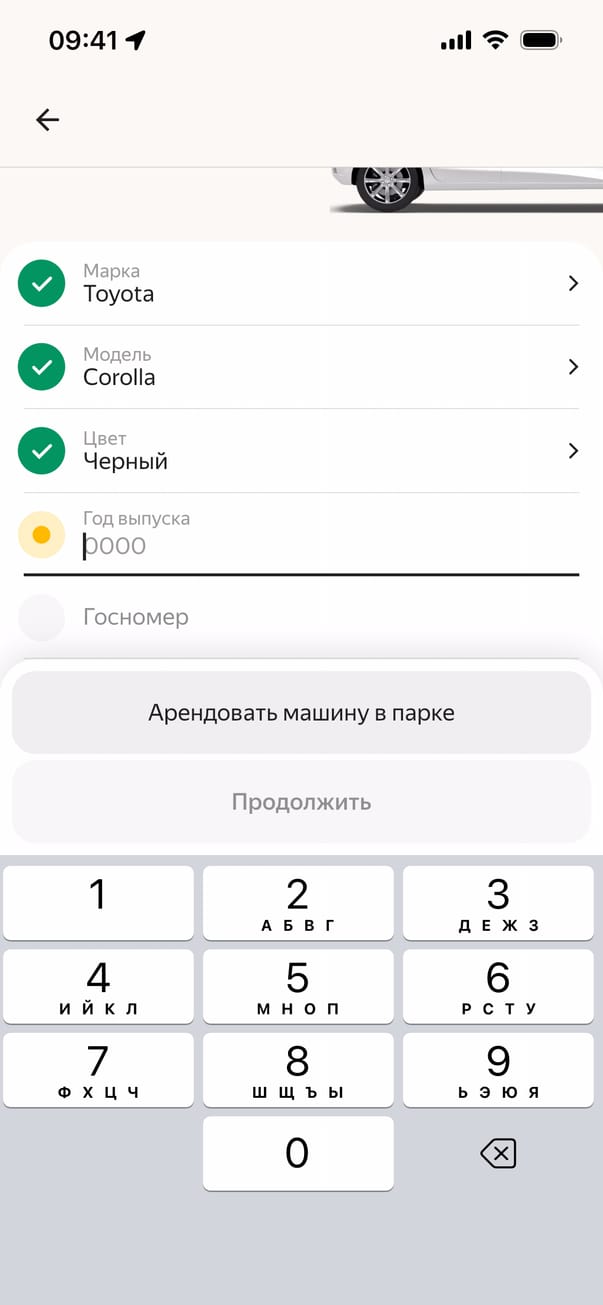Open the Марка row showing Toyota
The width and height of the screenshot is (603, 1305).
pos(300,284)
